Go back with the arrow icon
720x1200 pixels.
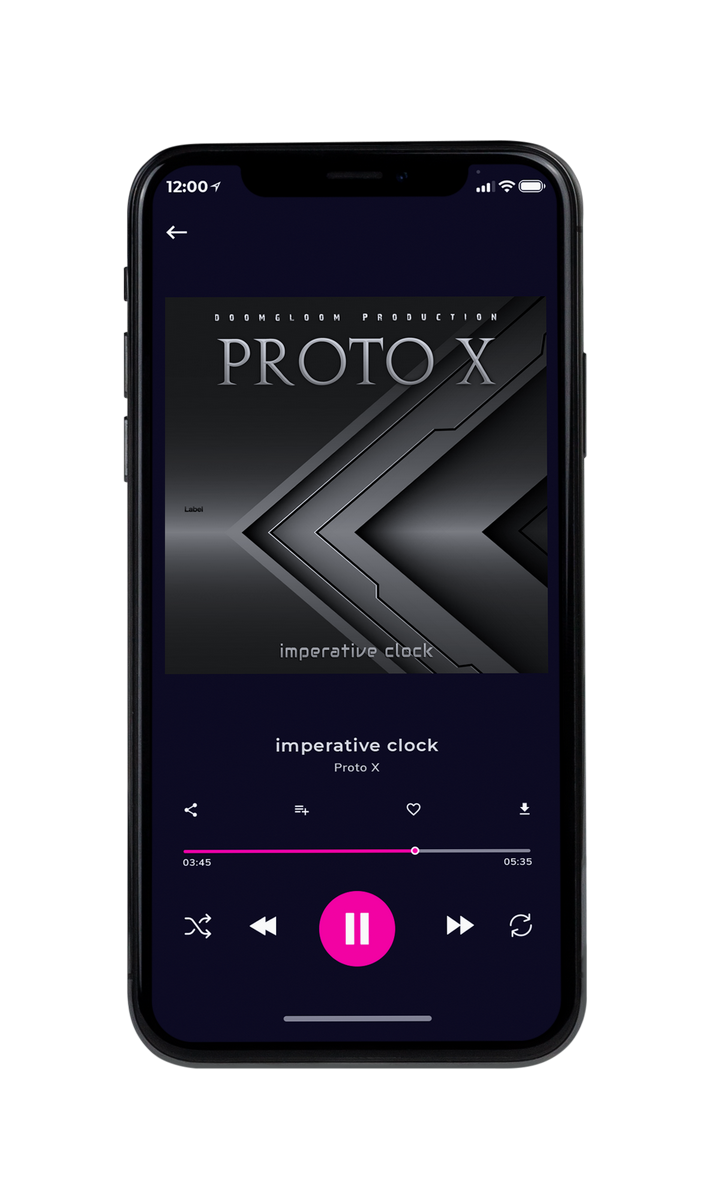click(x=177, y=232)
